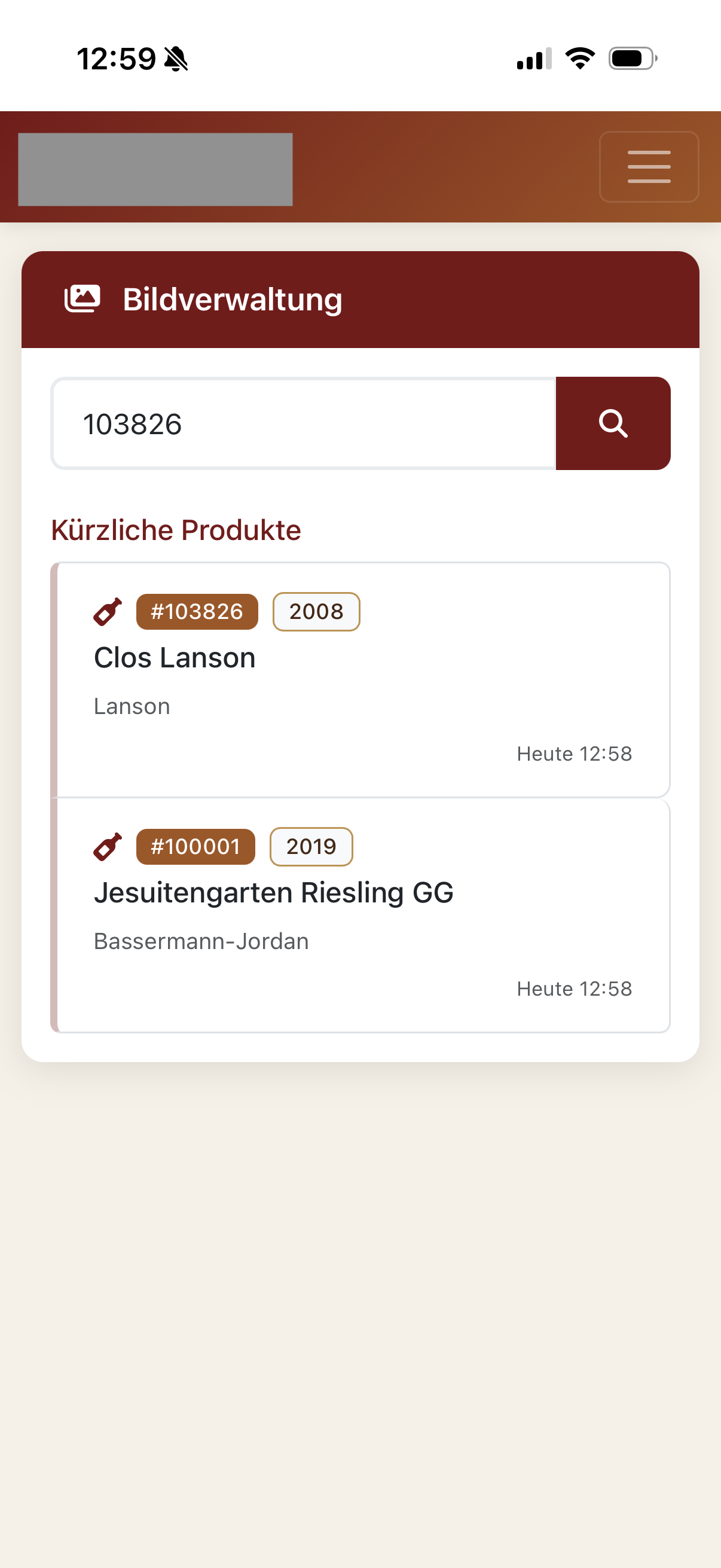Tap the Wi-Fi indicator in the status bar

coord(579,58)
